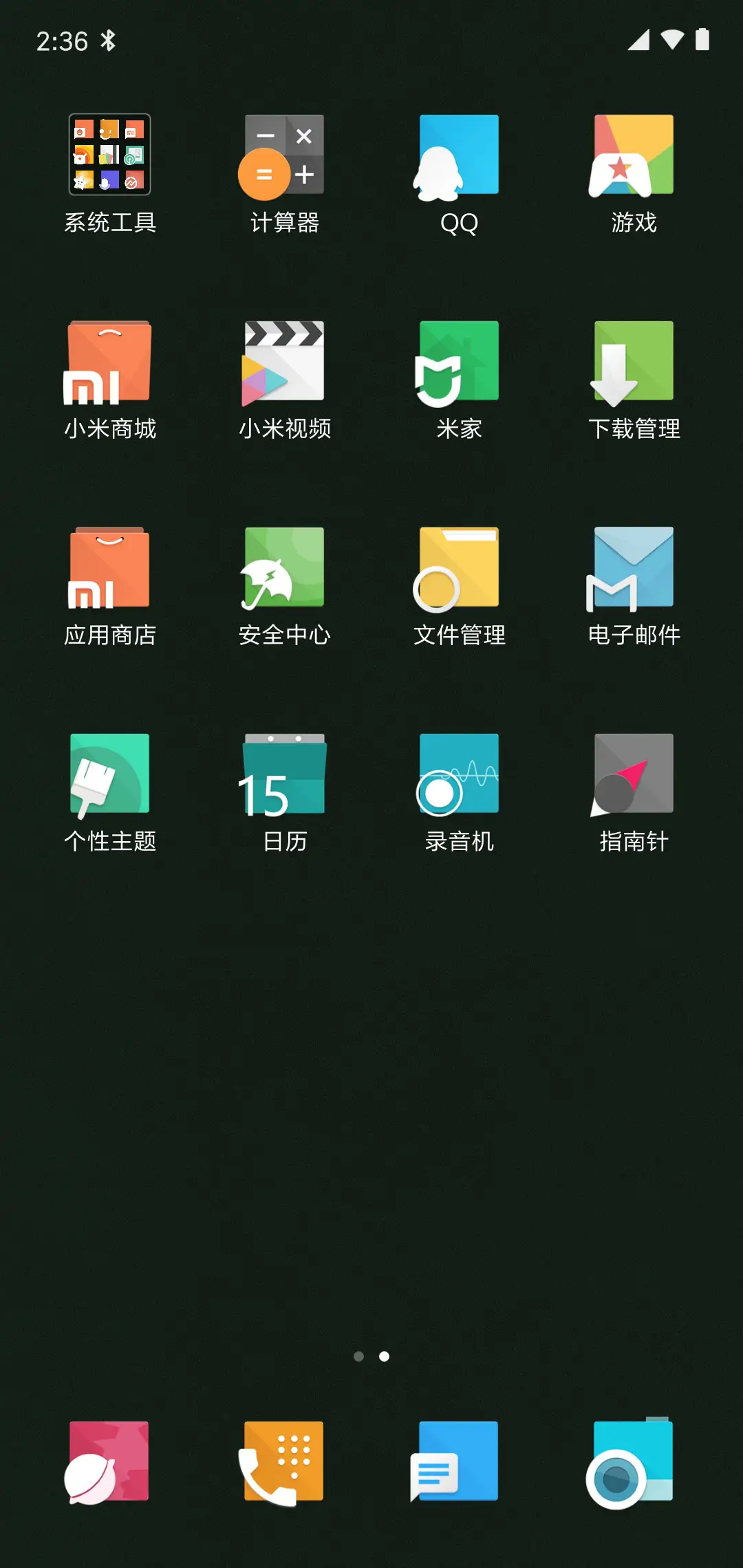
Task: Open the QQ messaging app
Action: (x=457, y=155)
